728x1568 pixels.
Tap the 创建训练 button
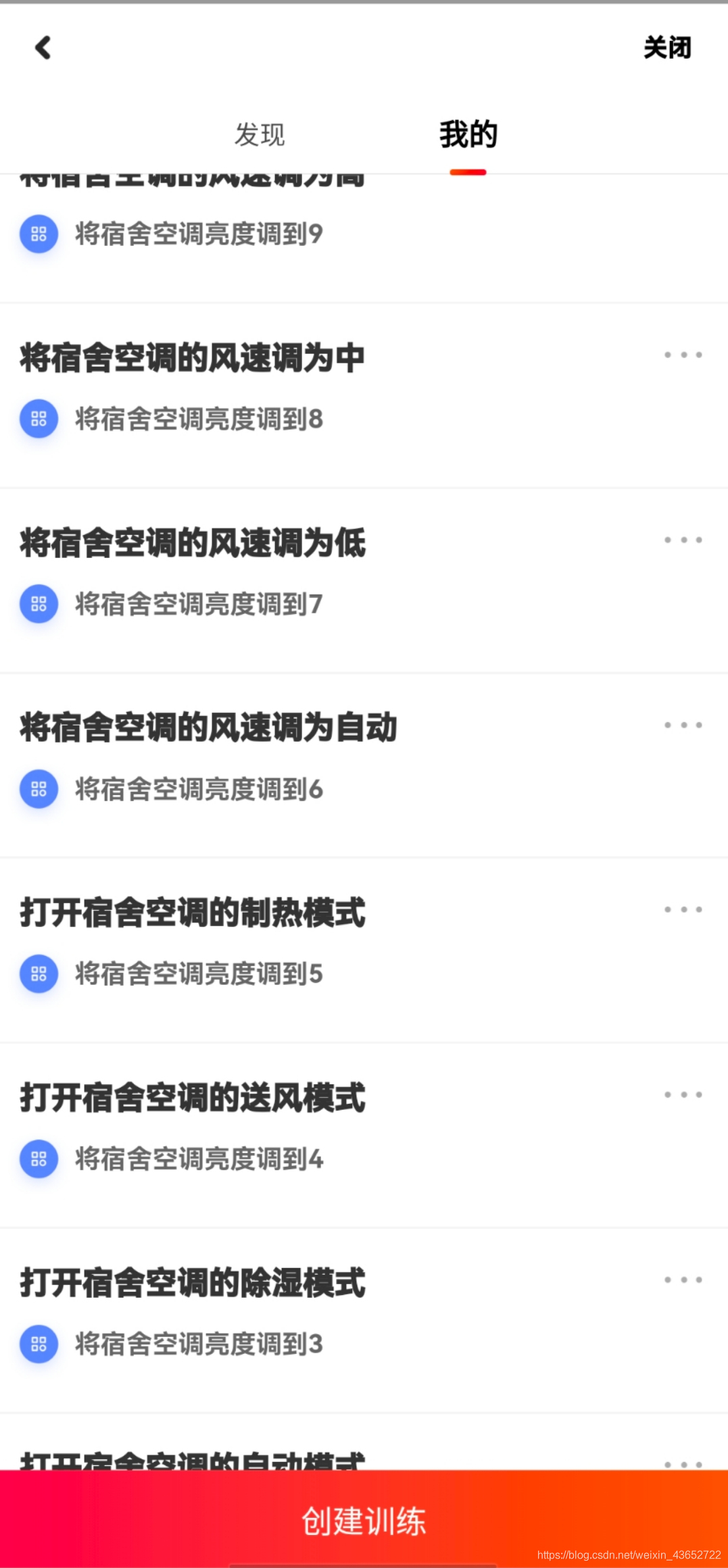pyautogui.click(x=364, y=1520)
